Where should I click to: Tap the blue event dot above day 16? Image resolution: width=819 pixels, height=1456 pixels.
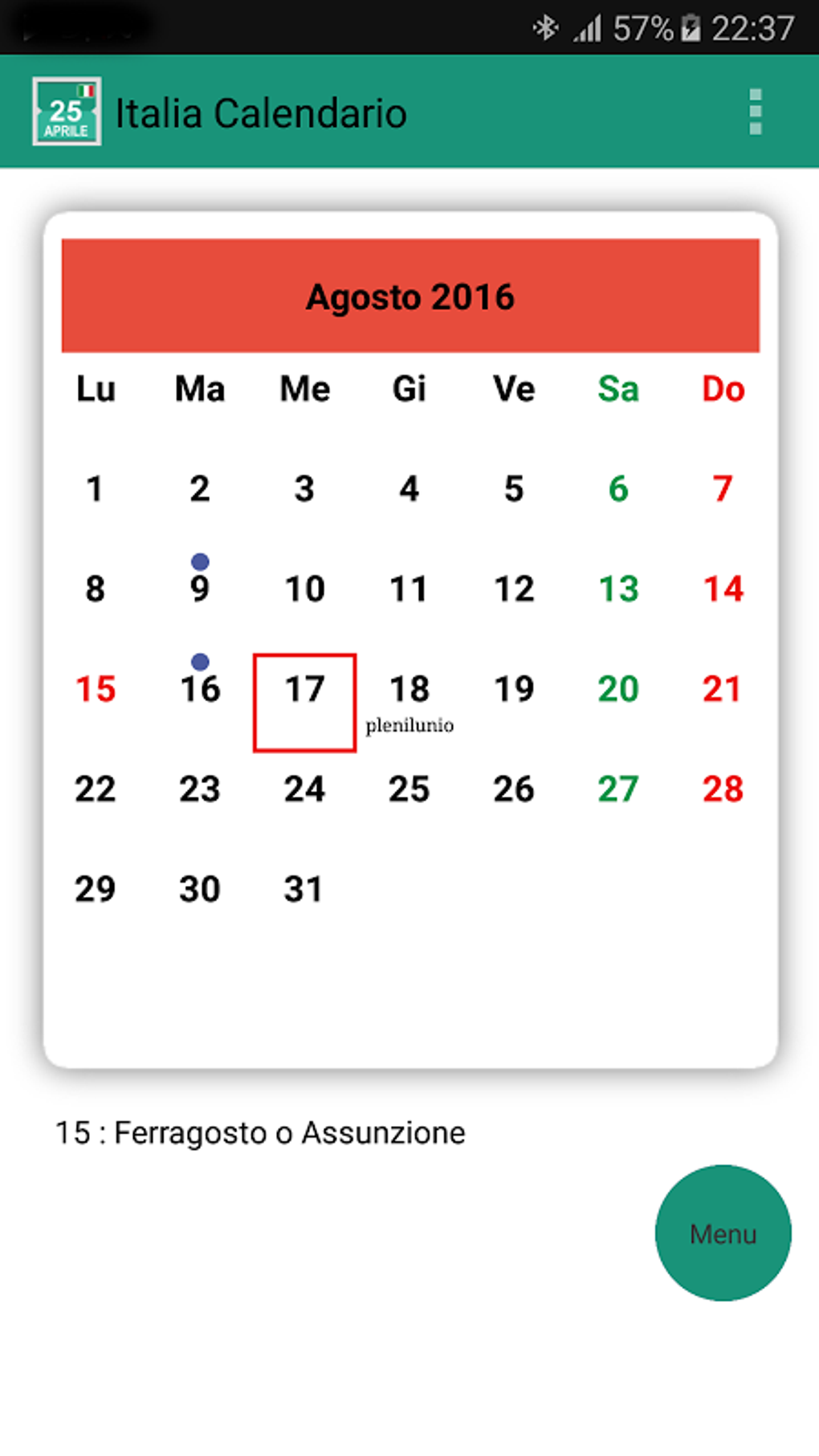point(200,661)
